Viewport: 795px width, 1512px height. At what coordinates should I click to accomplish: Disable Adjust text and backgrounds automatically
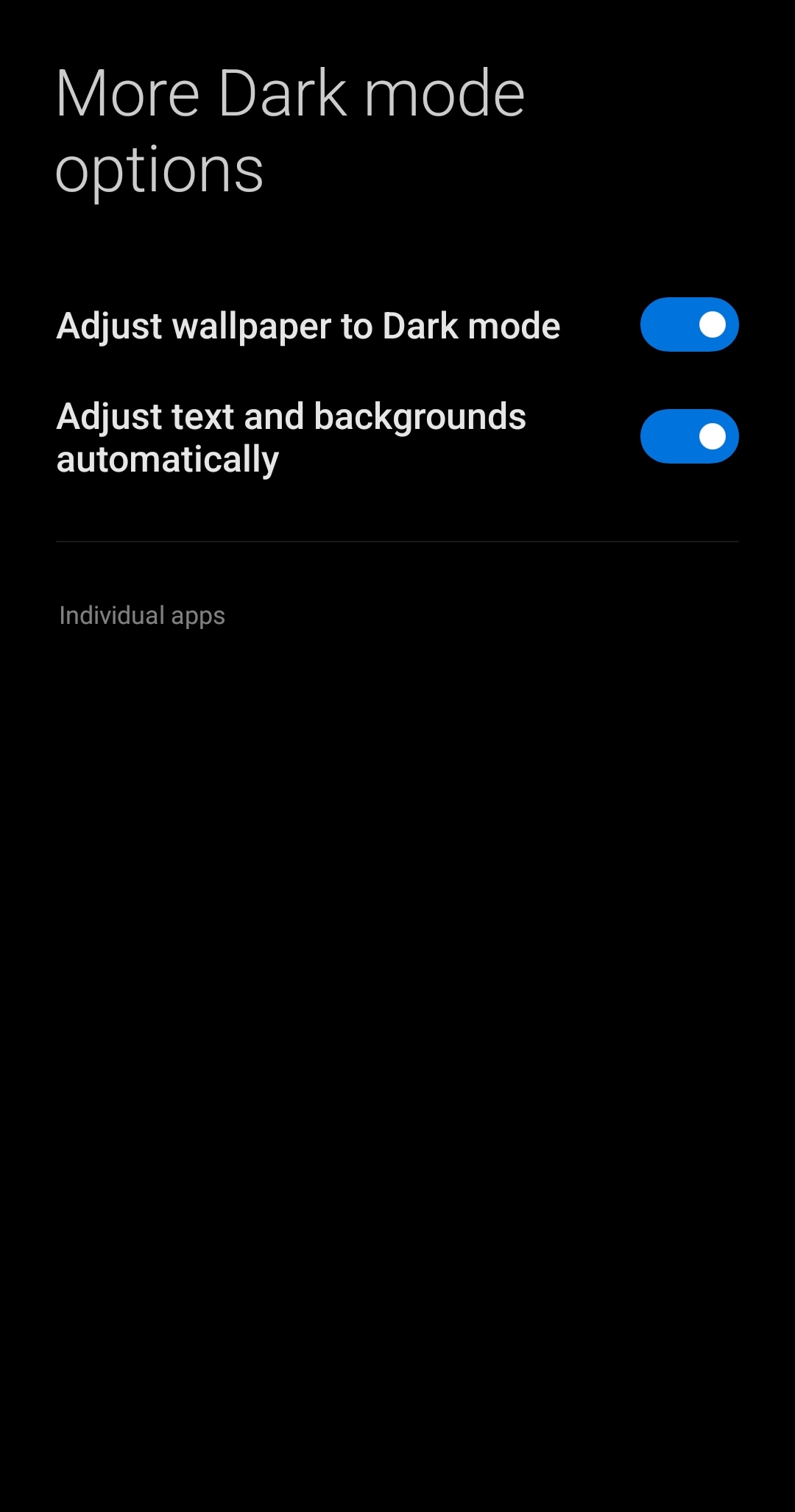click(689, 436)
